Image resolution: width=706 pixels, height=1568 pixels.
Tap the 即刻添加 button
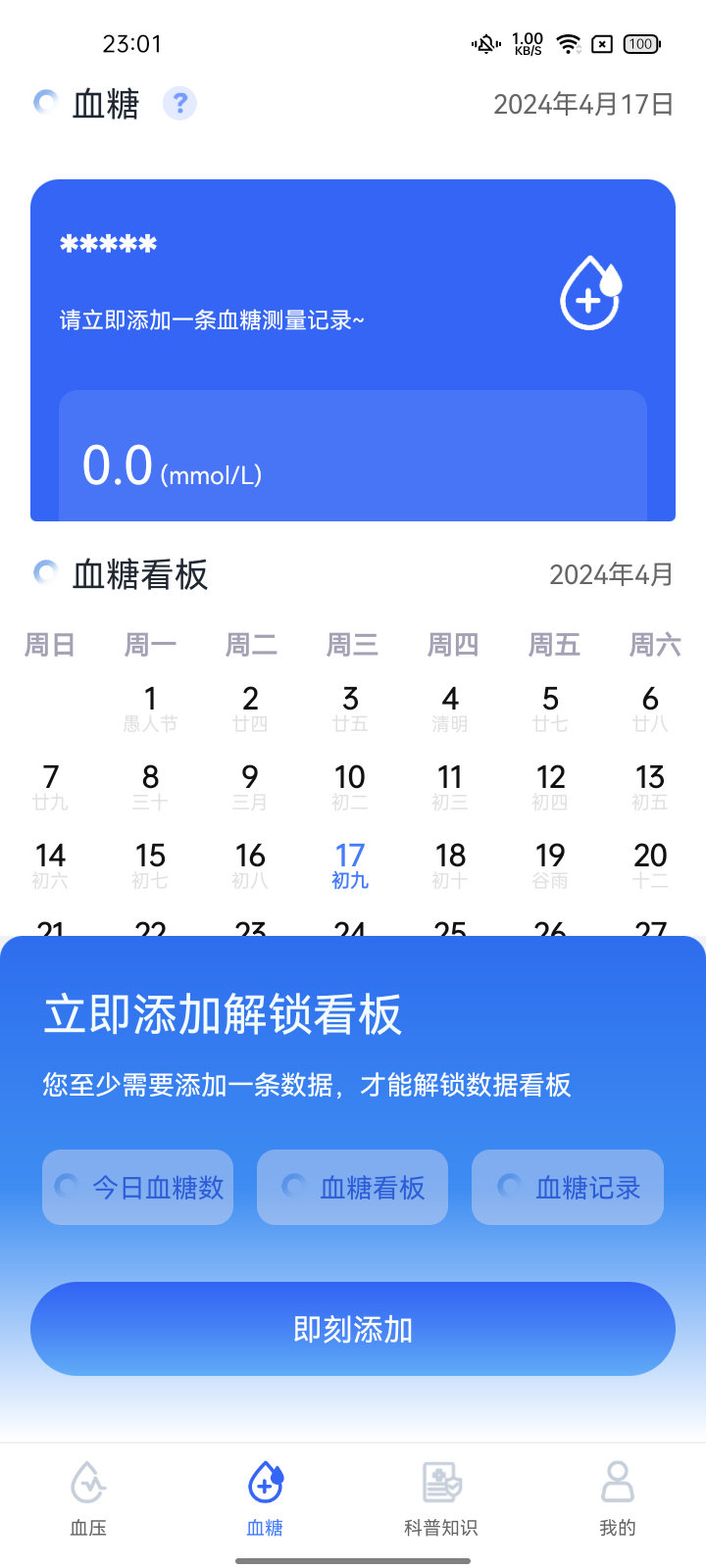coord(353,1329)
